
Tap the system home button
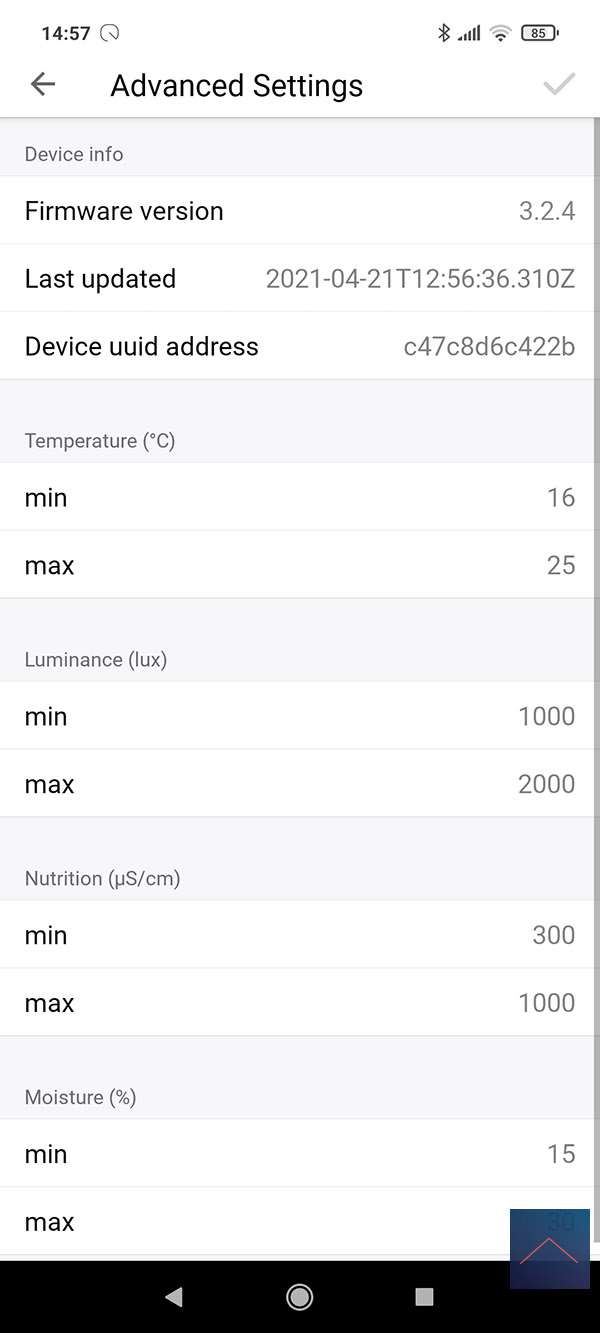(x=299, y=1297)
